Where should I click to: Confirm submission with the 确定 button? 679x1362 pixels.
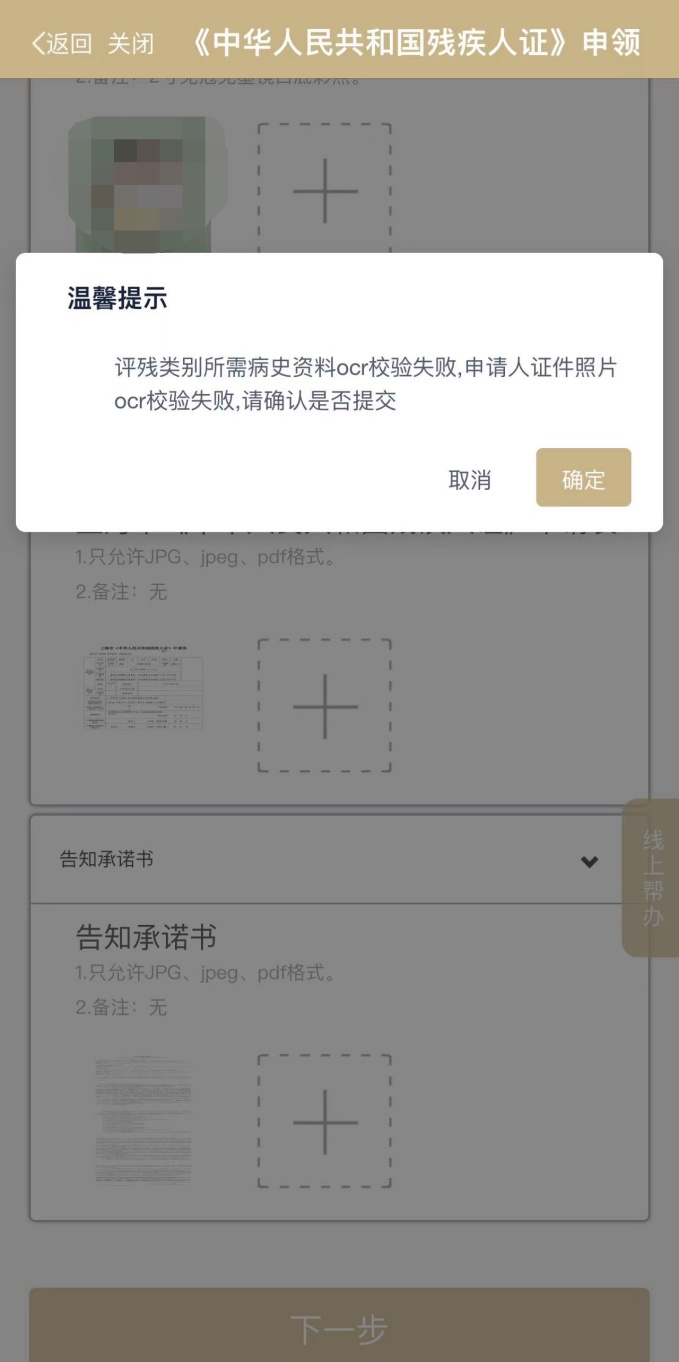(x=583, y=478)
